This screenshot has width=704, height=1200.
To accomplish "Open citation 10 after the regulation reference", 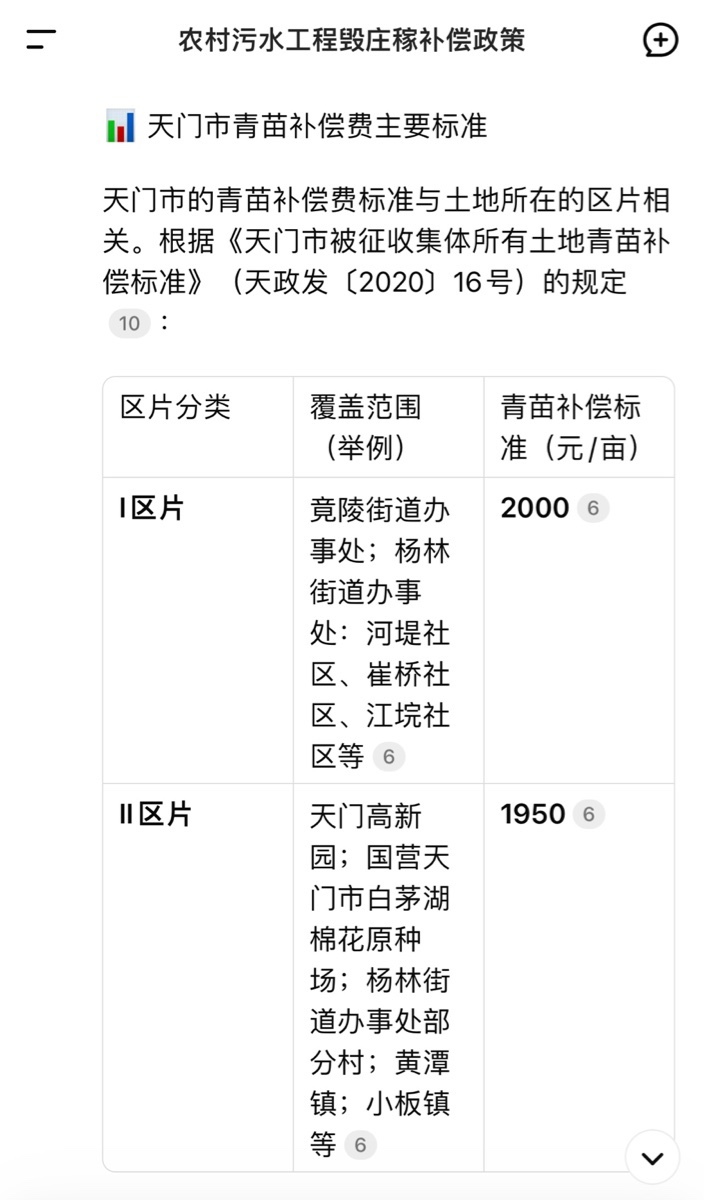I will click(129, 324).
